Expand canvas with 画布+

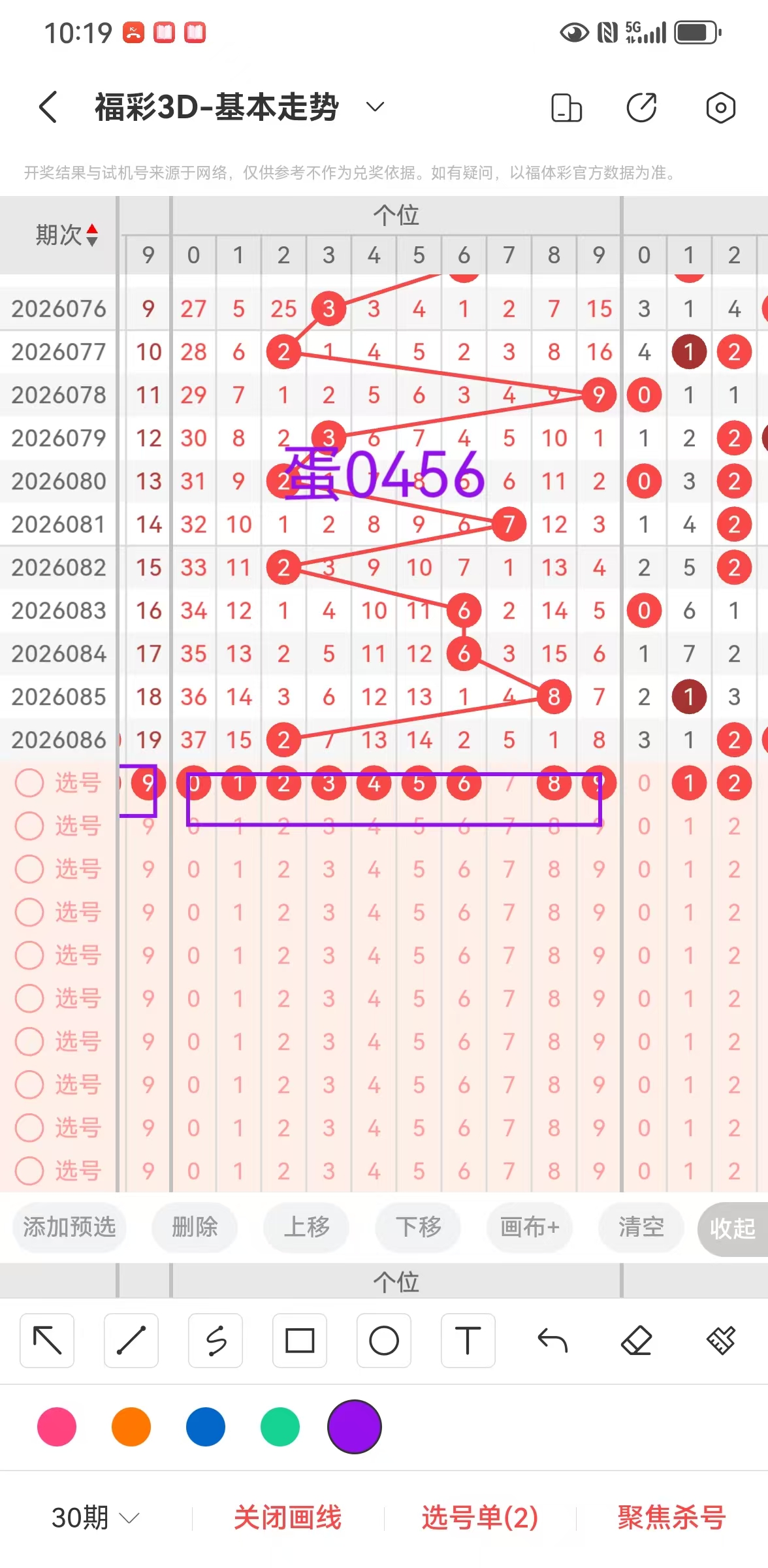point(530,1227)
